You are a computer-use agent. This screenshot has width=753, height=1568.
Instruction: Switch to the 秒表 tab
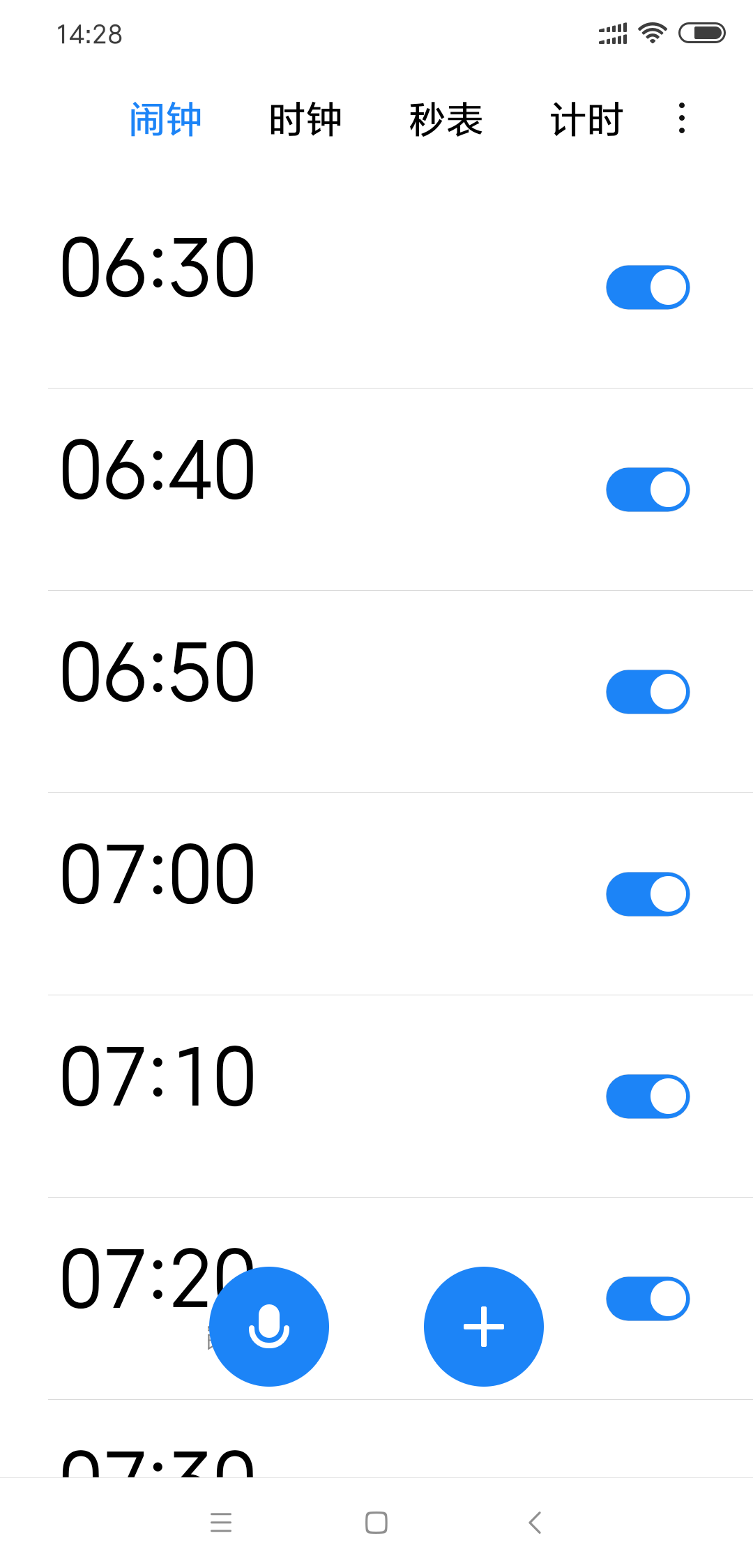(x=446, y=119)
